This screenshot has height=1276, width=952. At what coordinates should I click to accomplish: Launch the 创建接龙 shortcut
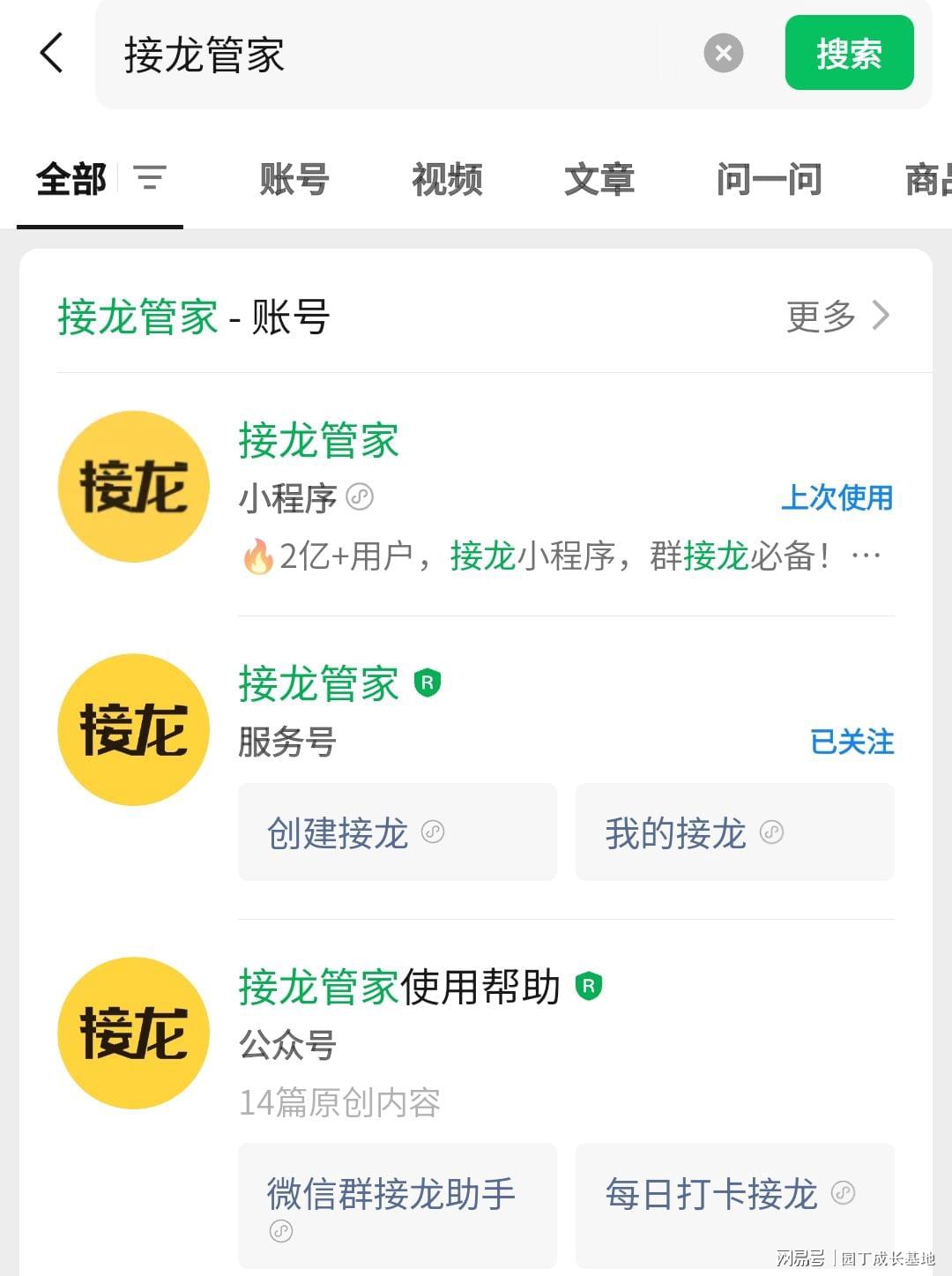(x=397, y=832)
